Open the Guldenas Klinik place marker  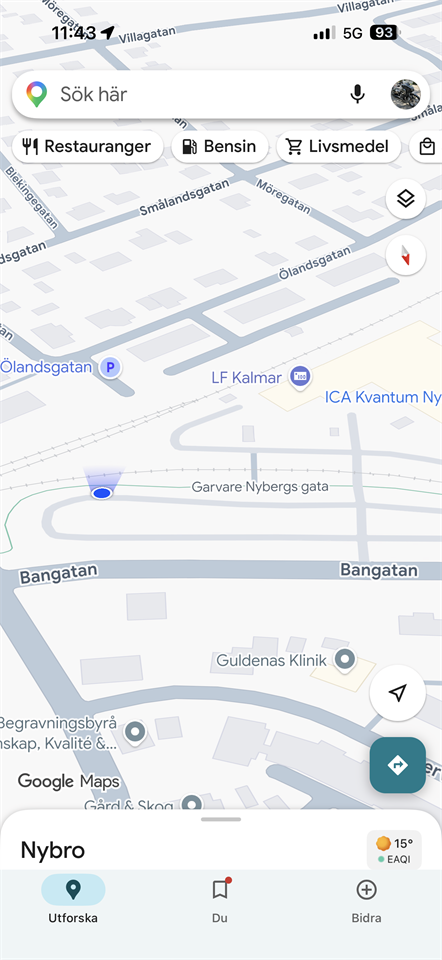point(345,660)
